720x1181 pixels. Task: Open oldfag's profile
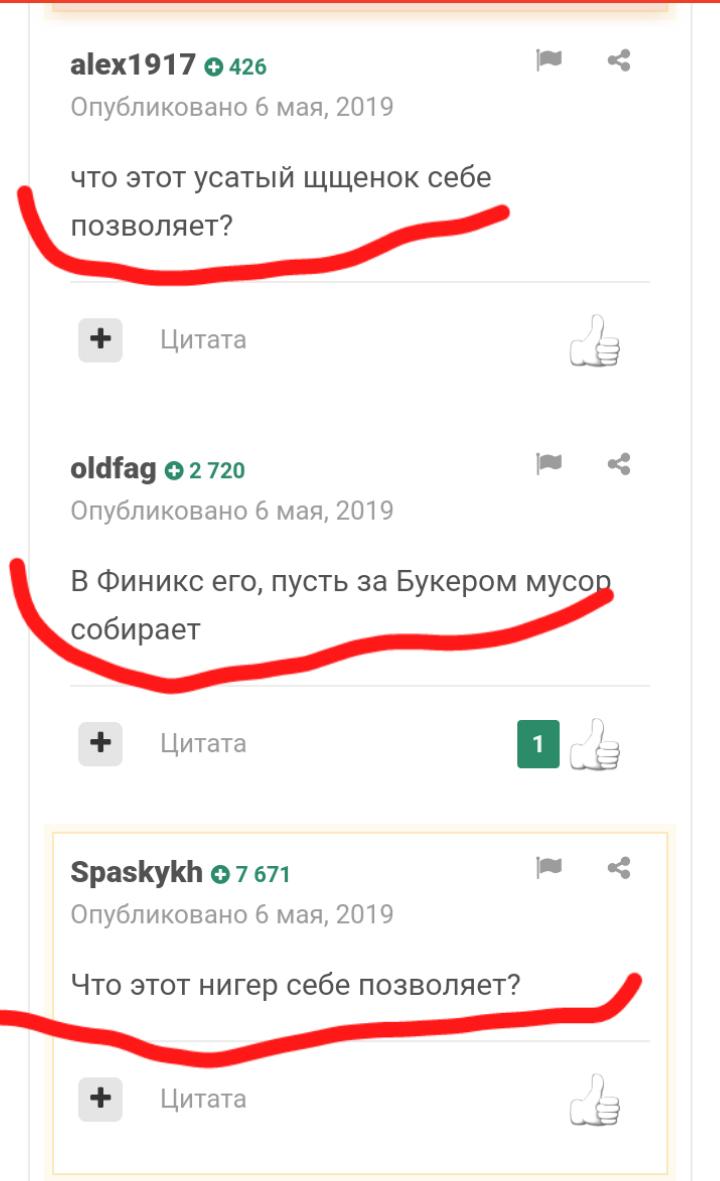click(x=113, y=468)
